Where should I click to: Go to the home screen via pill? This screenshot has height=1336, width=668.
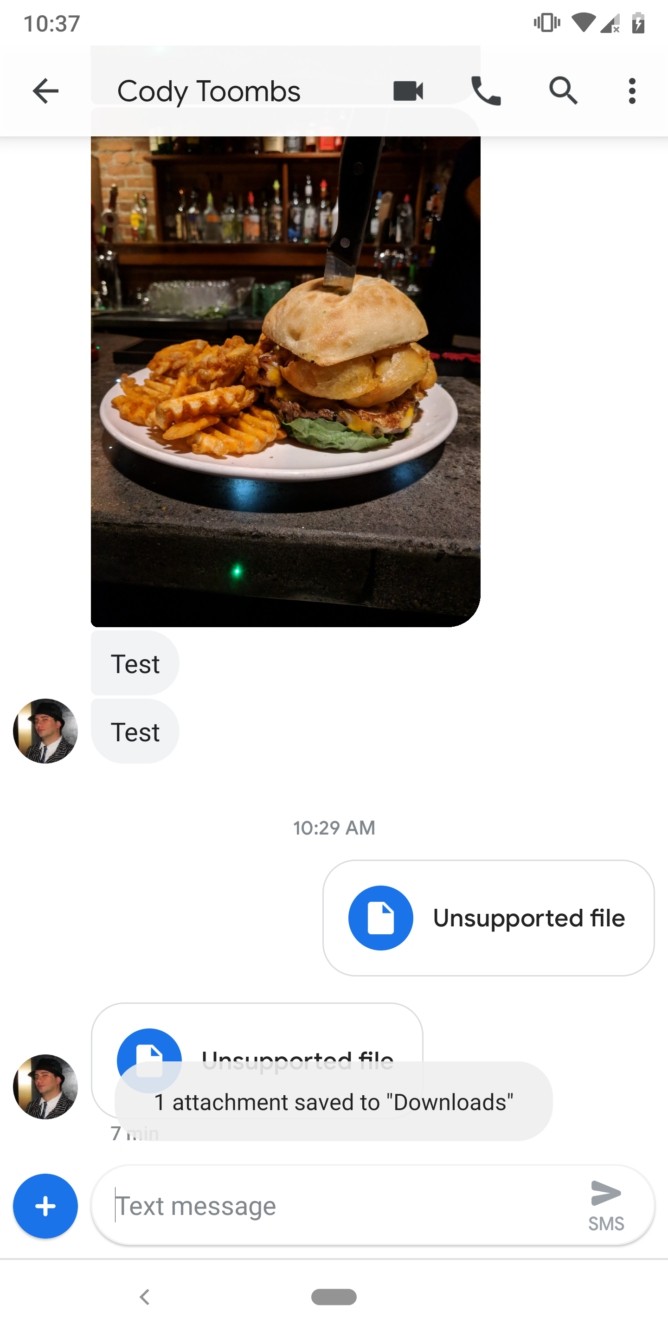334,1297
